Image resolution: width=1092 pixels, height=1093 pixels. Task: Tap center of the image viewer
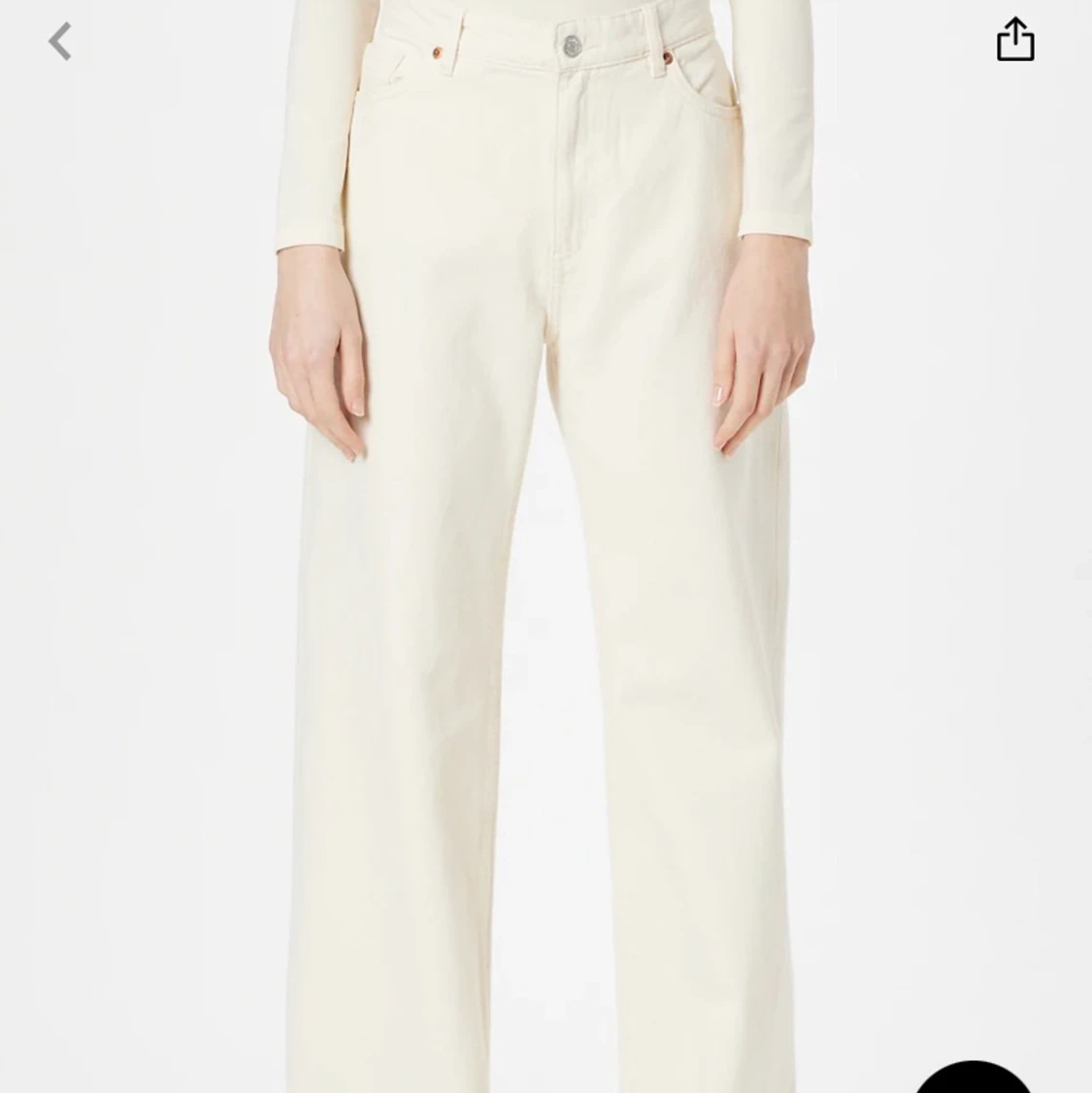click(x=546, y=546)
